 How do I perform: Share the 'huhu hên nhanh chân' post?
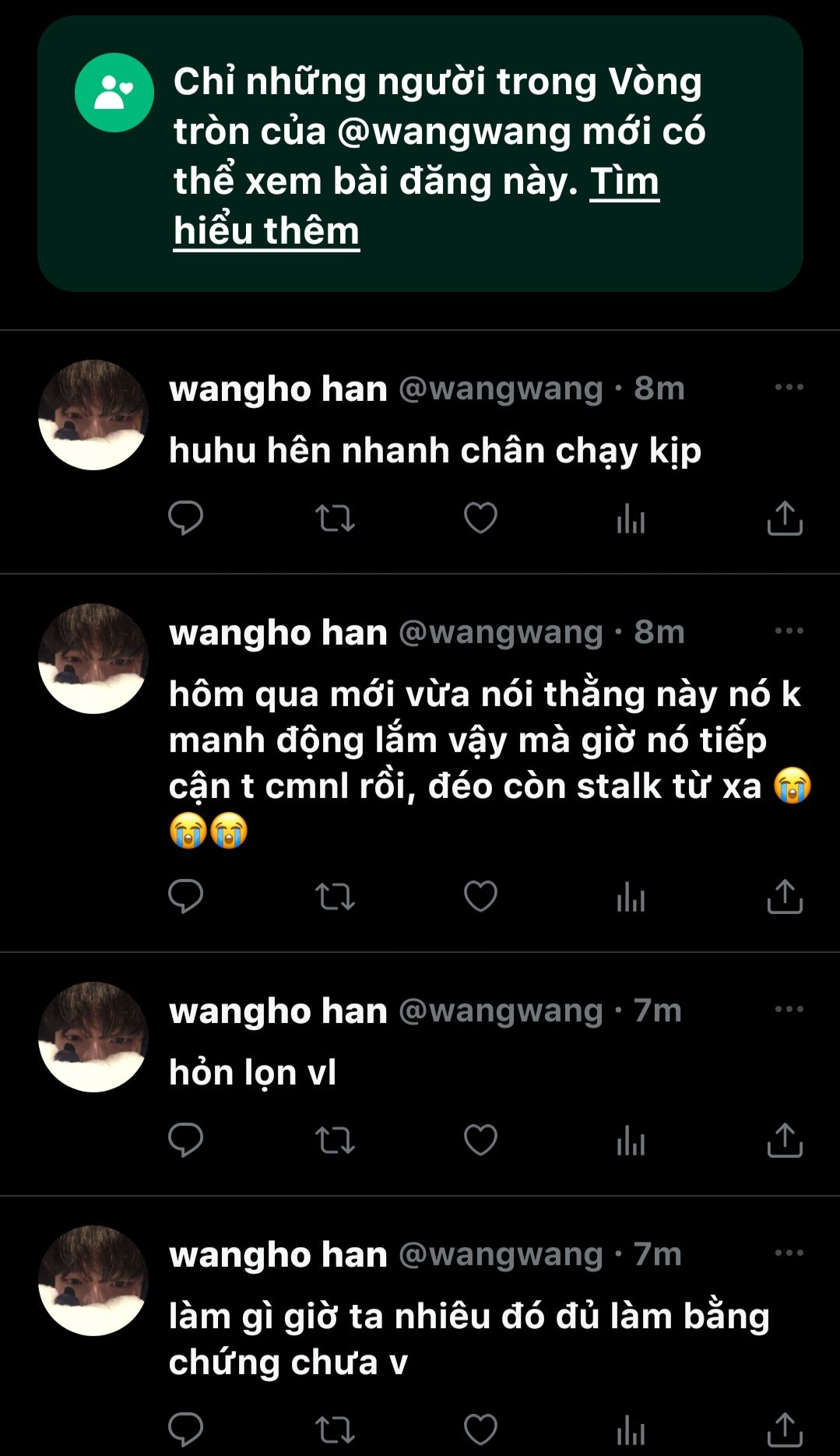[784, 519]
